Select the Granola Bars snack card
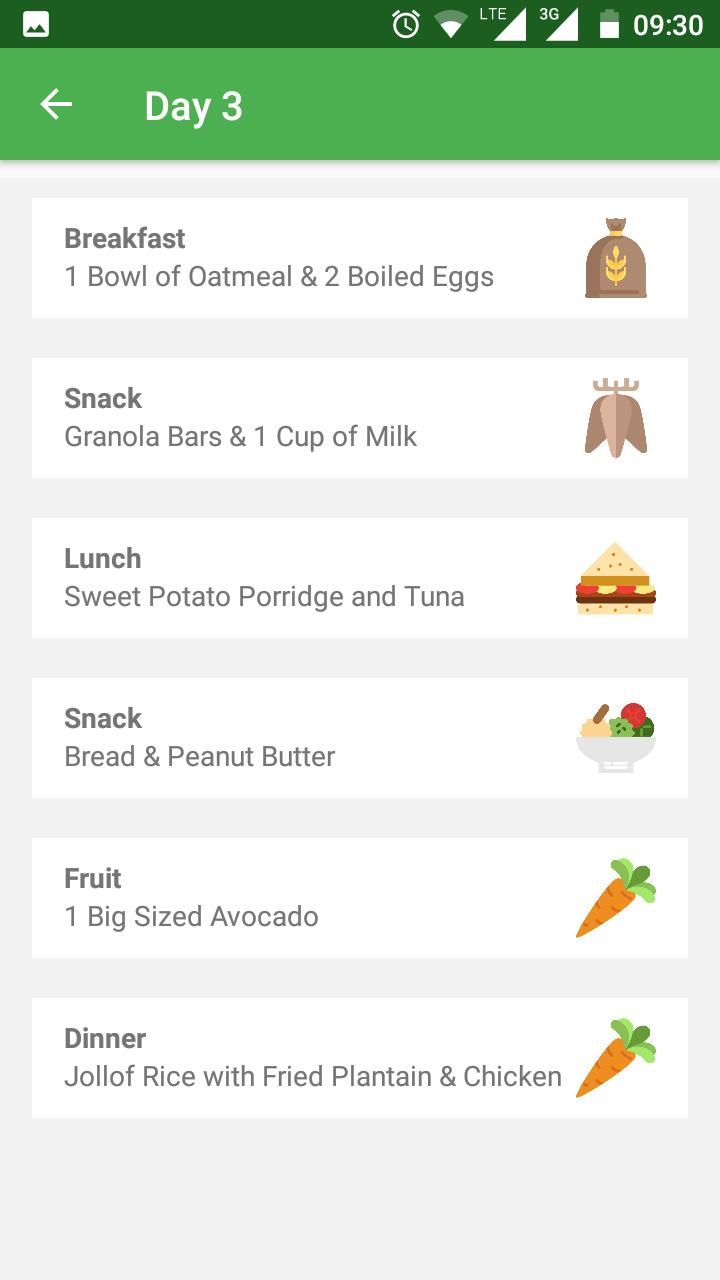 [359, 418]
